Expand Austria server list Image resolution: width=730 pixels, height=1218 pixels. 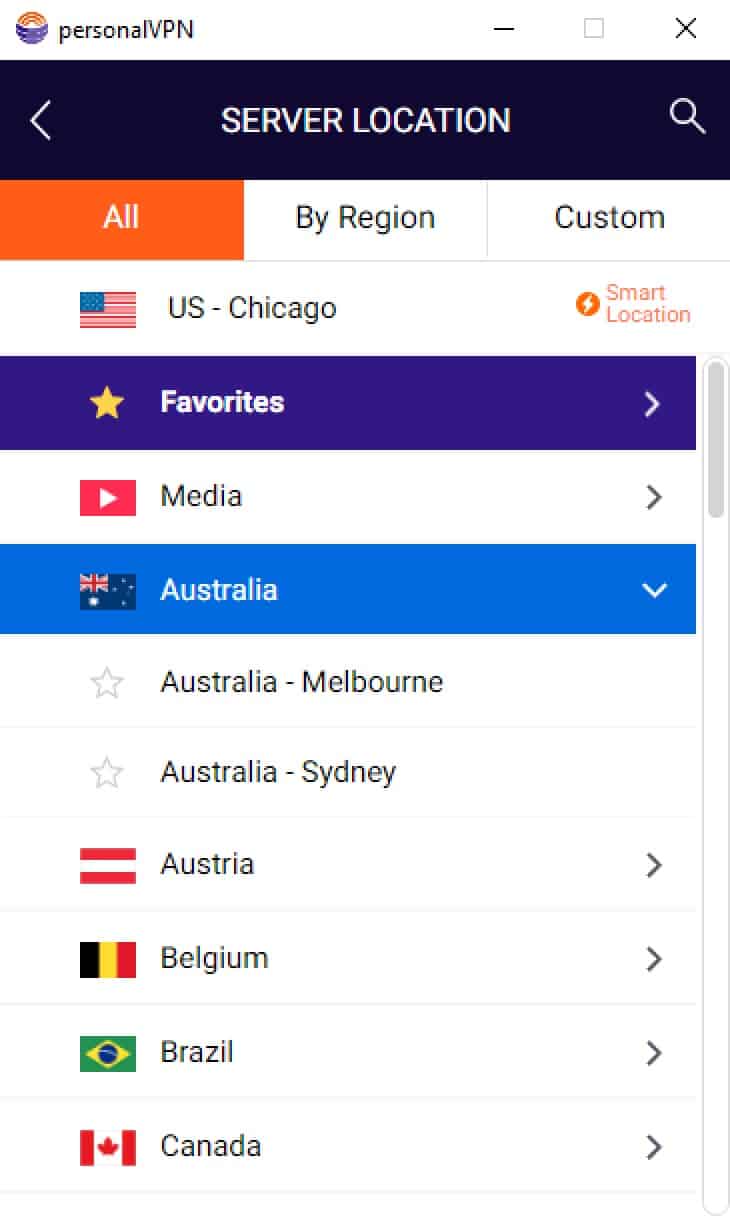348,864
